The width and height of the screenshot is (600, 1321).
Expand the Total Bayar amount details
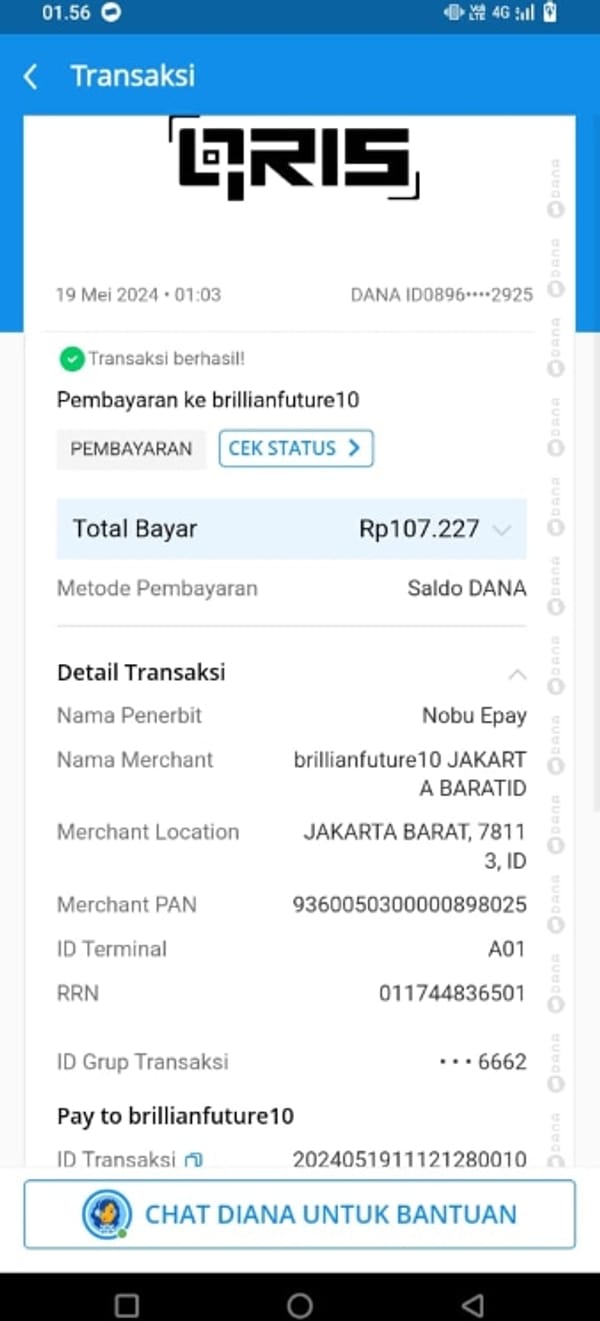pos(502,530)
